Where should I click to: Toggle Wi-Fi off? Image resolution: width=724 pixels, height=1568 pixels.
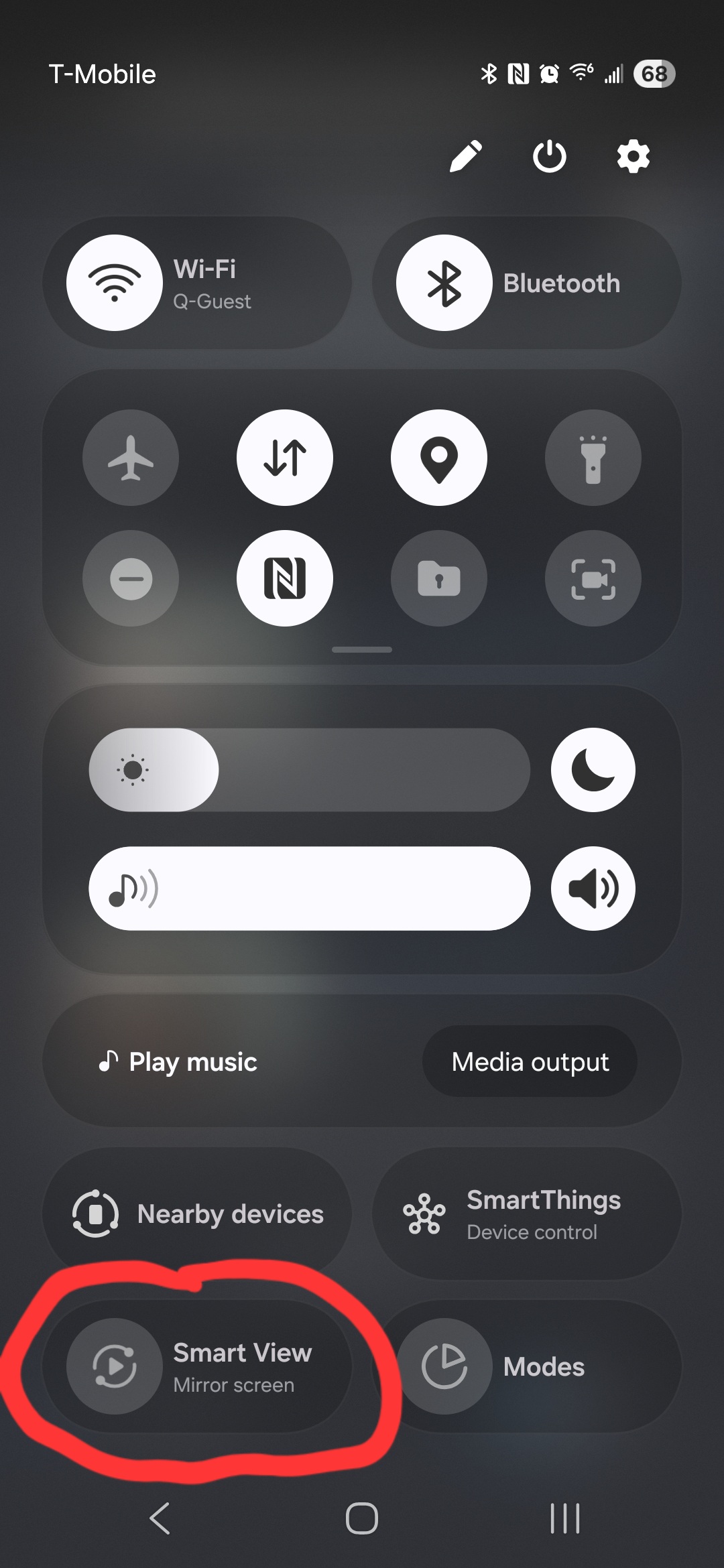[x=115, y=283]
